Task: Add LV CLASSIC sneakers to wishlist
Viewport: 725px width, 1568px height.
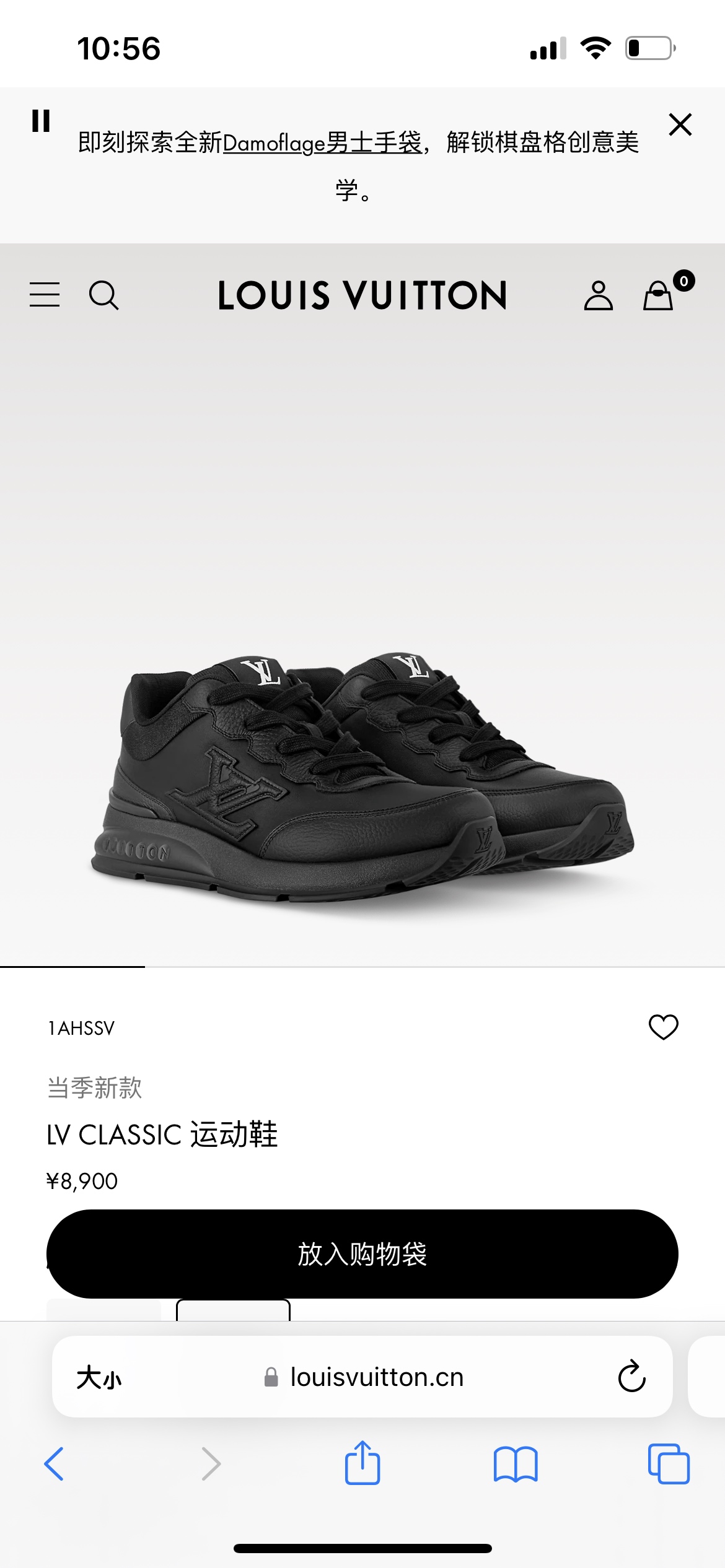Action: click(663, 1027)
